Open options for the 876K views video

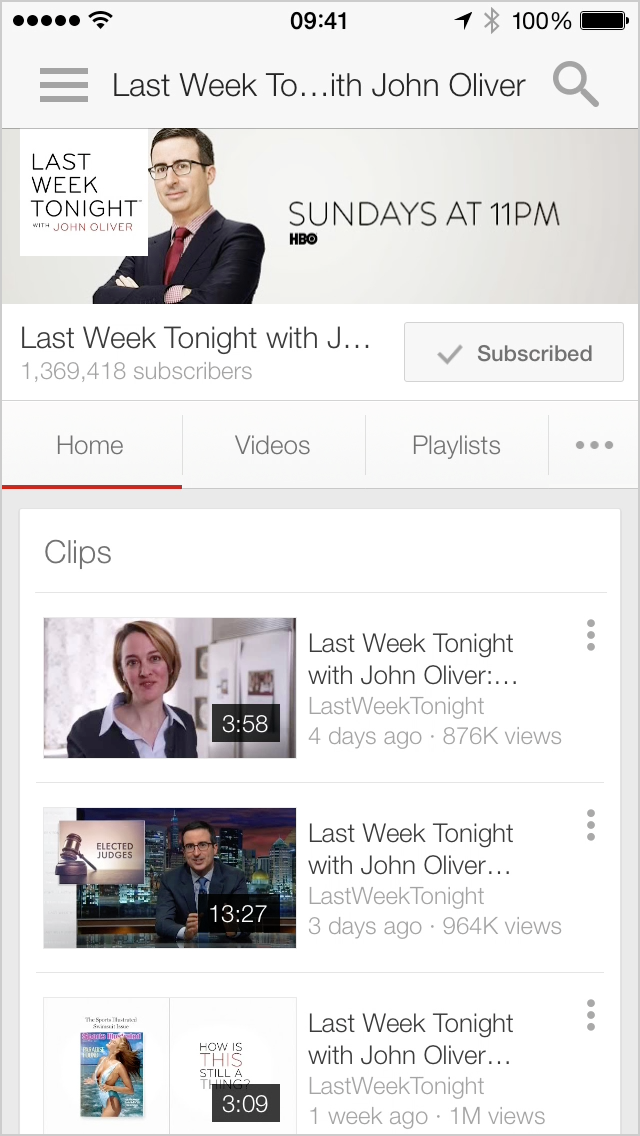tap(590, 635)
